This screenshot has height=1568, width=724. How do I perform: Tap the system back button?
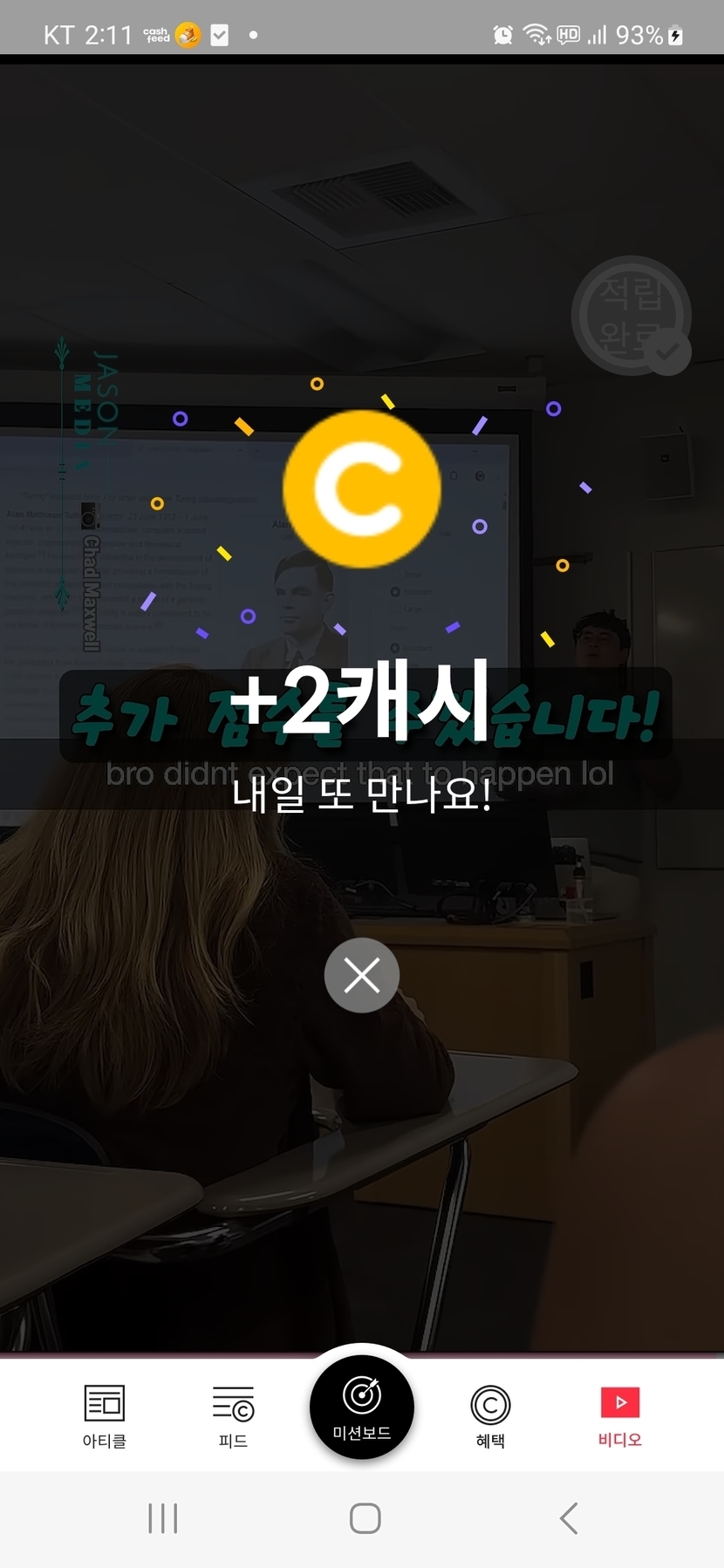point(569,1518)
